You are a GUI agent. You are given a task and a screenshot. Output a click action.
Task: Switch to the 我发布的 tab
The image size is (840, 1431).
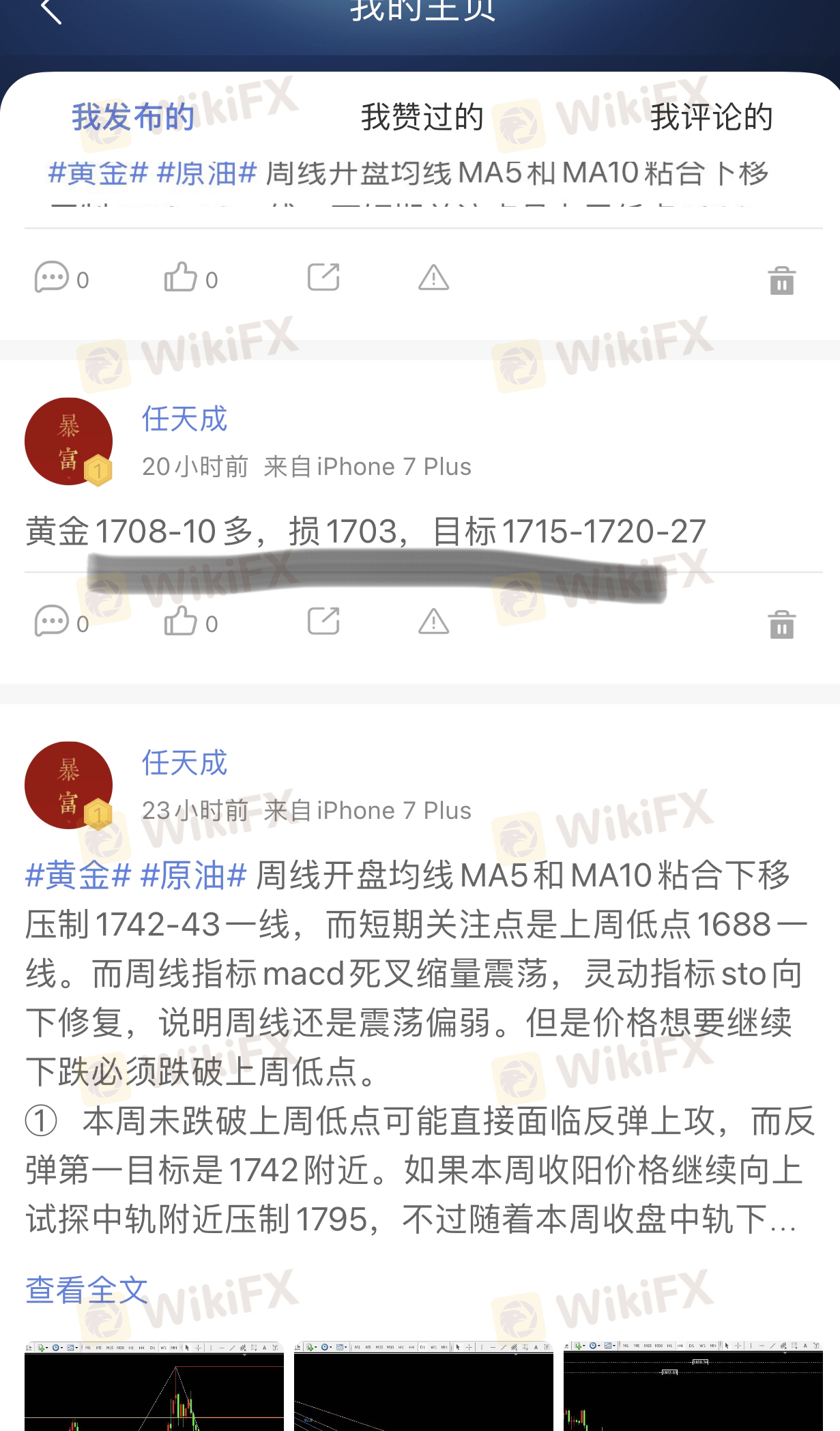(133, 117)
